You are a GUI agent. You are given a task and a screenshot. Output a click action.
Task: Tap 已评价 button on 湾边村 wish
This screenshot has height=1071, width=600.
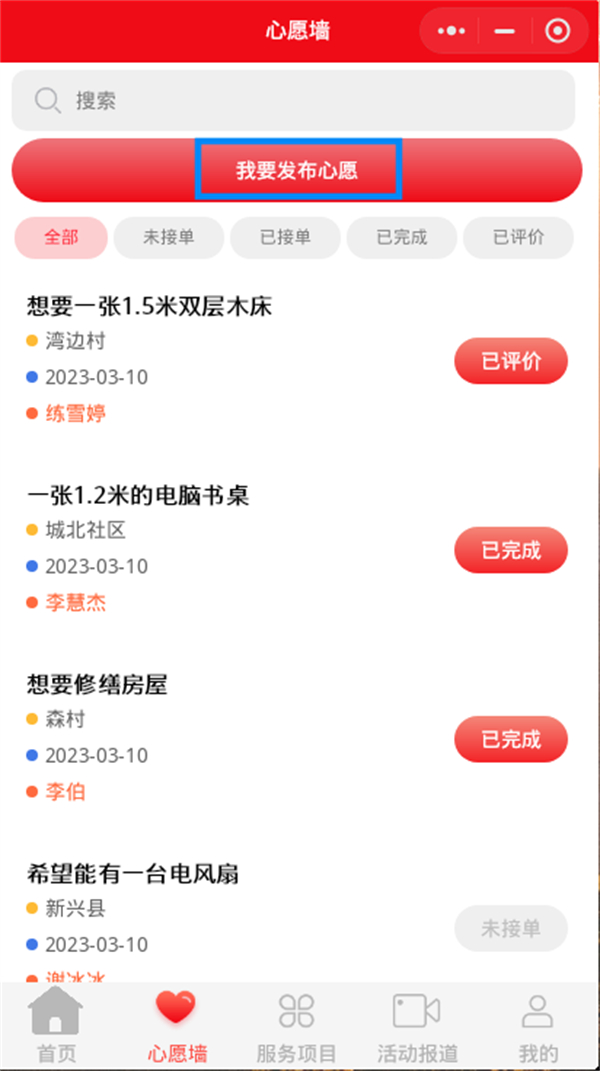[511, 361]
